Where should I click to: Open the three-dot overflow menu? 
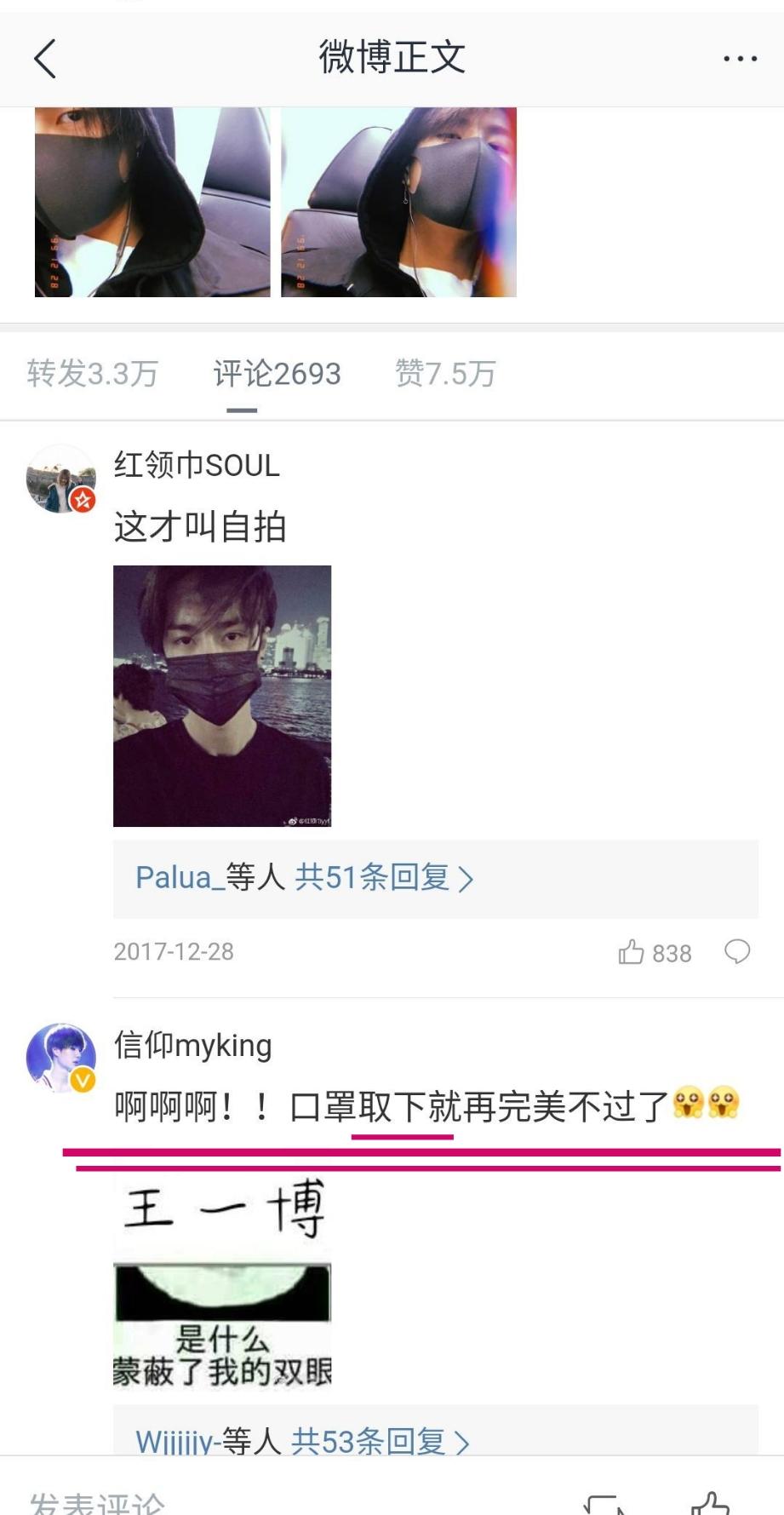pos(739,59)
